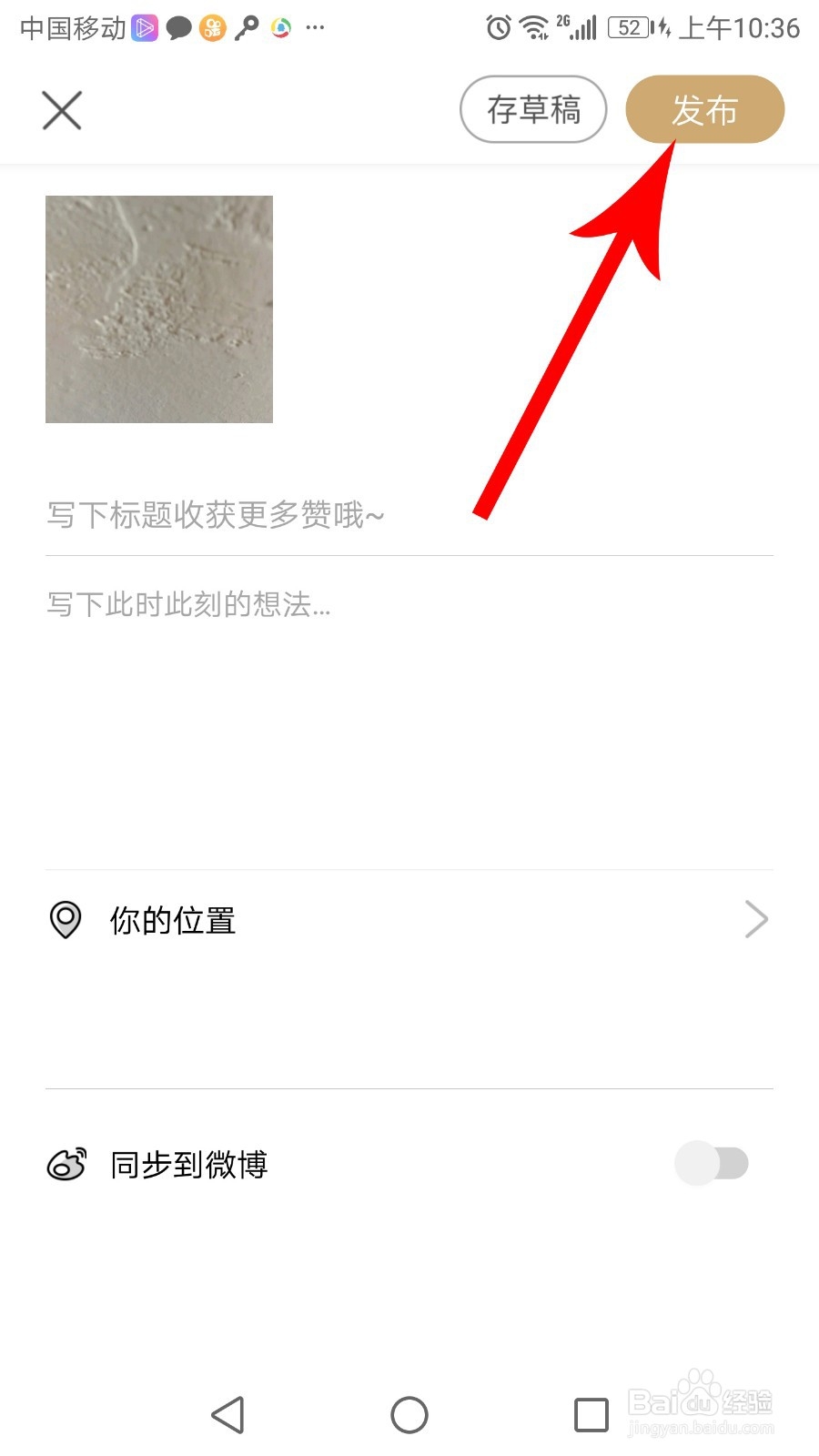
Task: Close the editor with the X
Action: 61,109
